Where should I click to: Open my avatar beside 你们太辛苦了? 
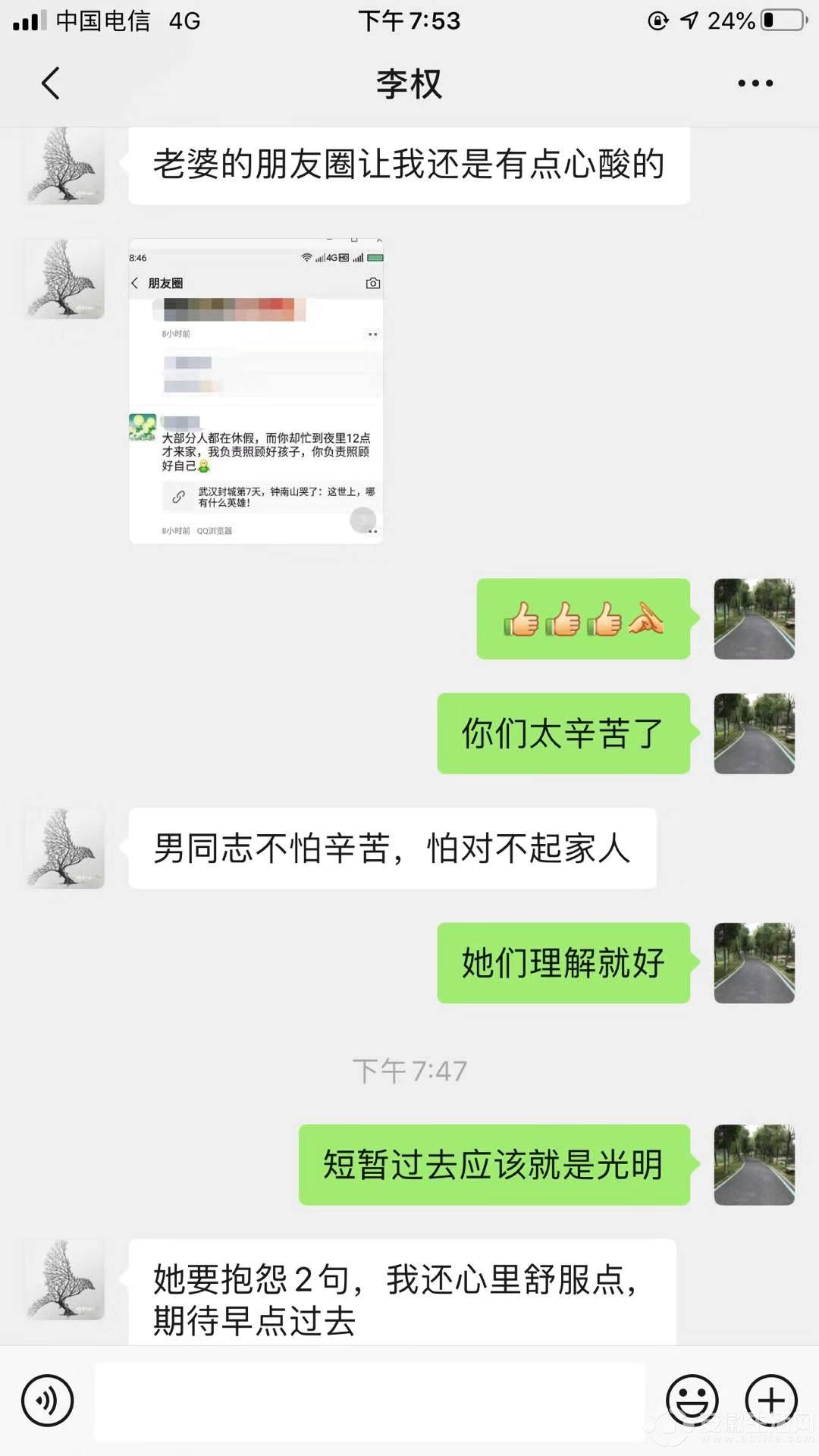[754, 733]
